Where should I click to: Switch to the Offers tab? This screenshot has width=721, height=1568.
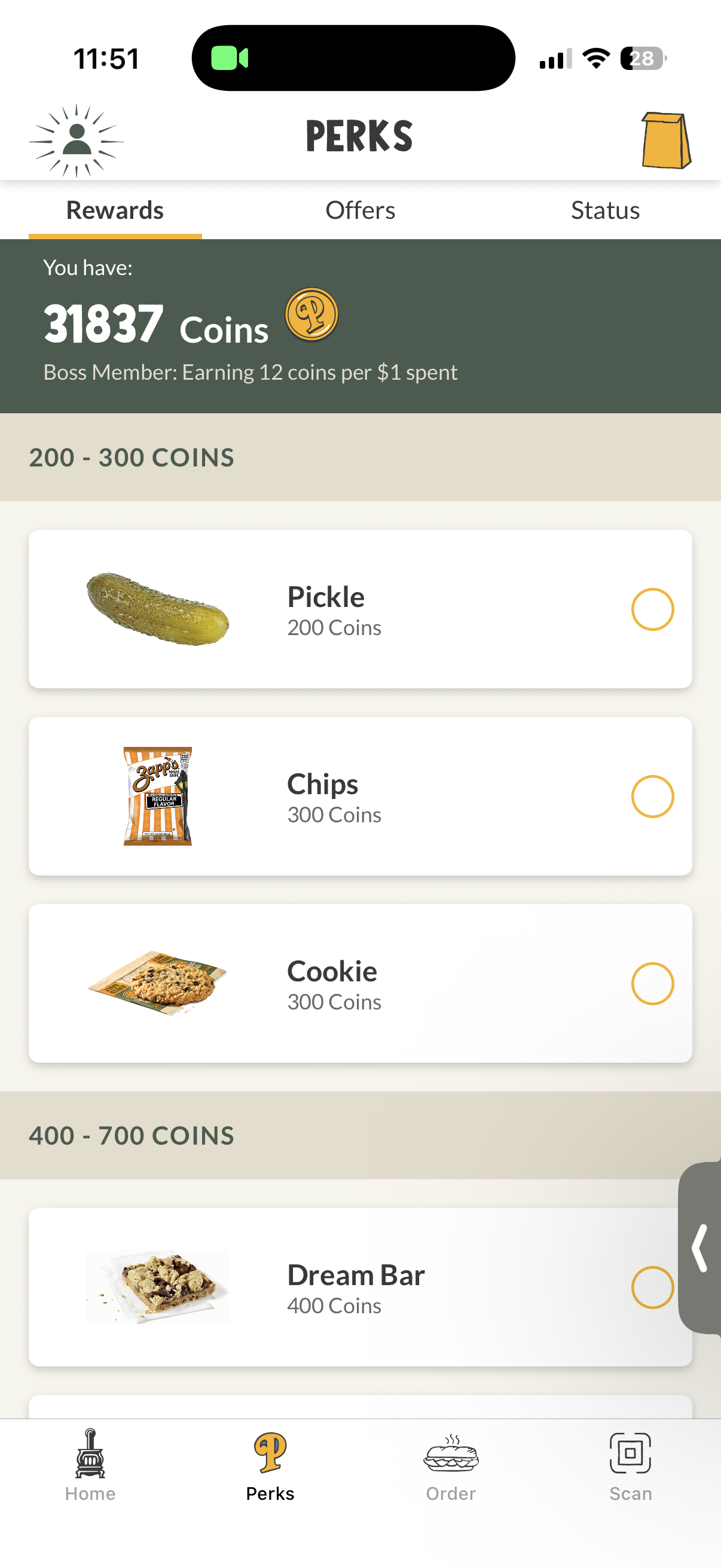tap(360, 211)
